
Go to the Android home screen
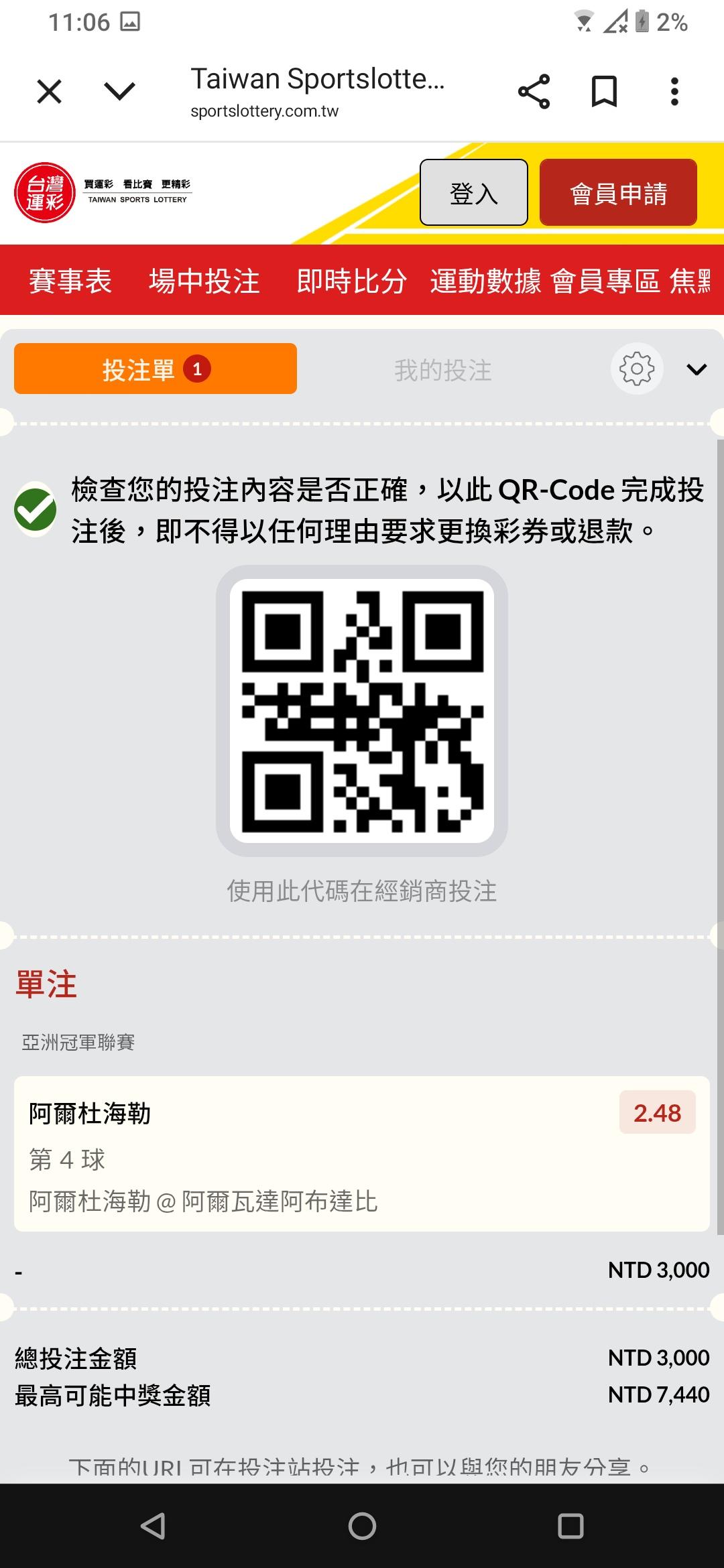(362, 1526)
